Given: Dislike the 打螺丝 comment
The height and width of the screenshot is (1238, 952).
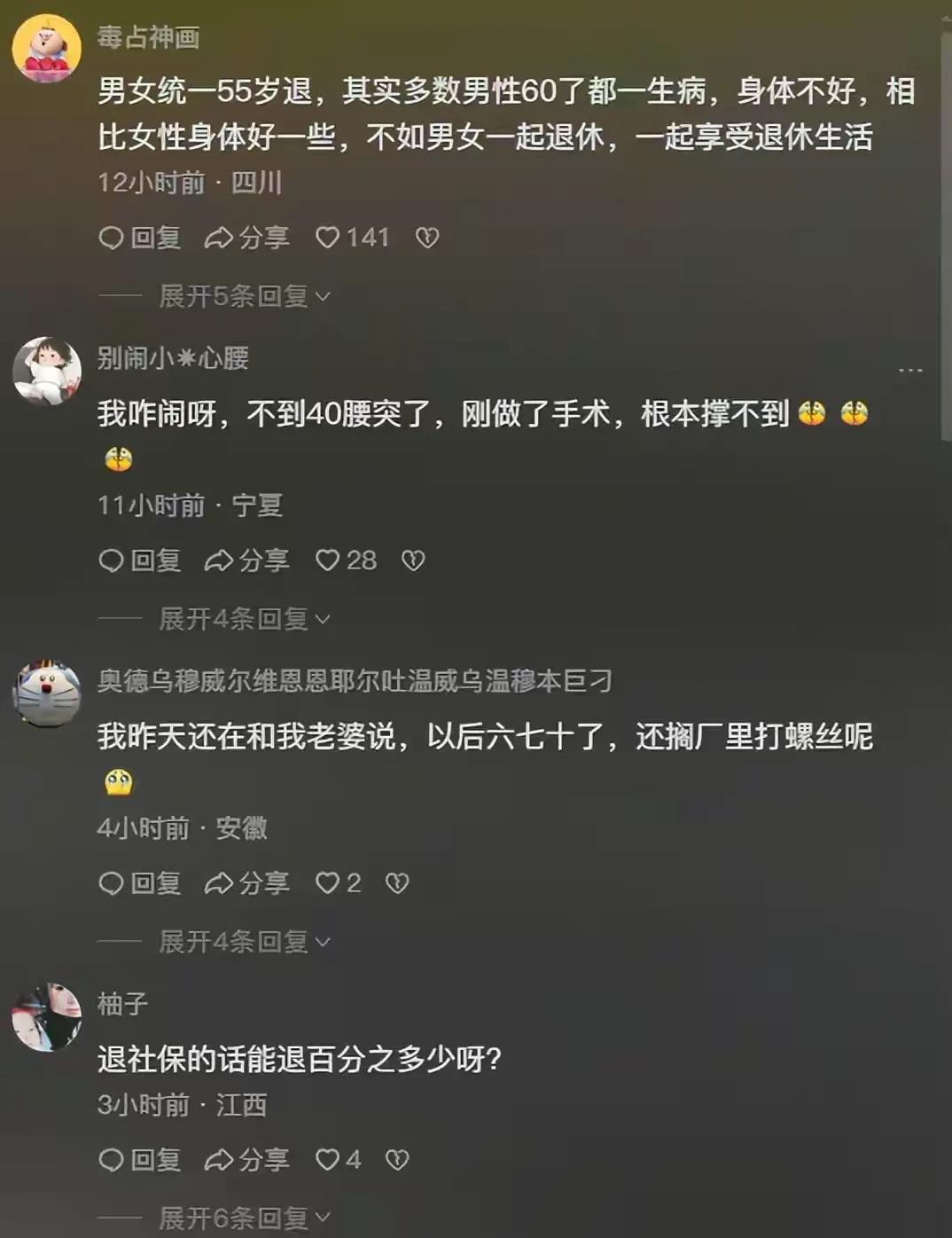Looking at the screenshot, I should pyautogui.click(x=397, y=883).
